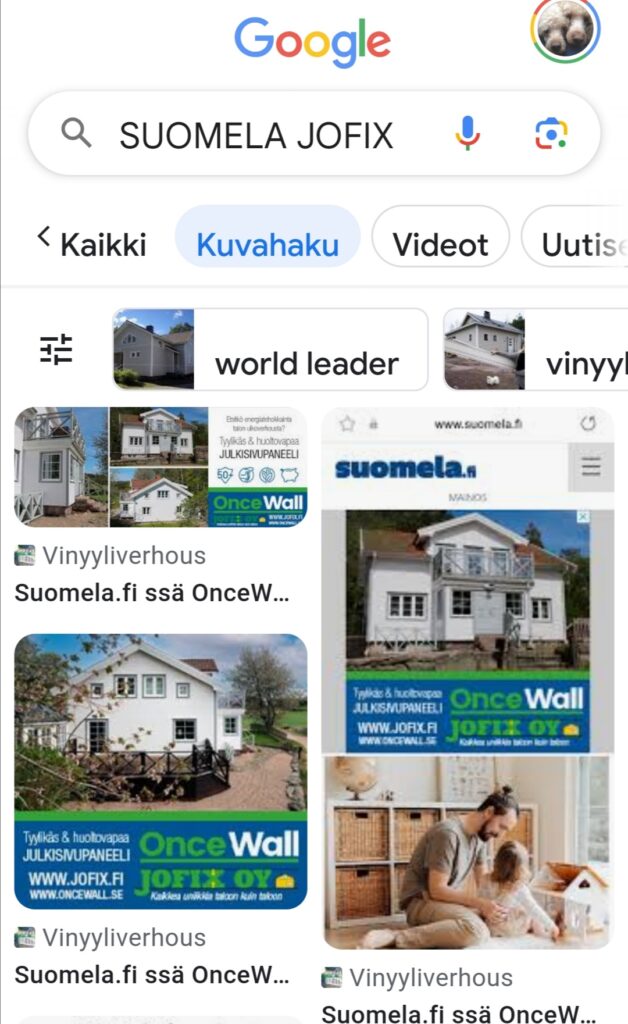Image resolution: width=628 pixels, height=1024 pixels.
Task: Switch to the Videot tab
Action: pyautogui.click(x=440, y=244)
